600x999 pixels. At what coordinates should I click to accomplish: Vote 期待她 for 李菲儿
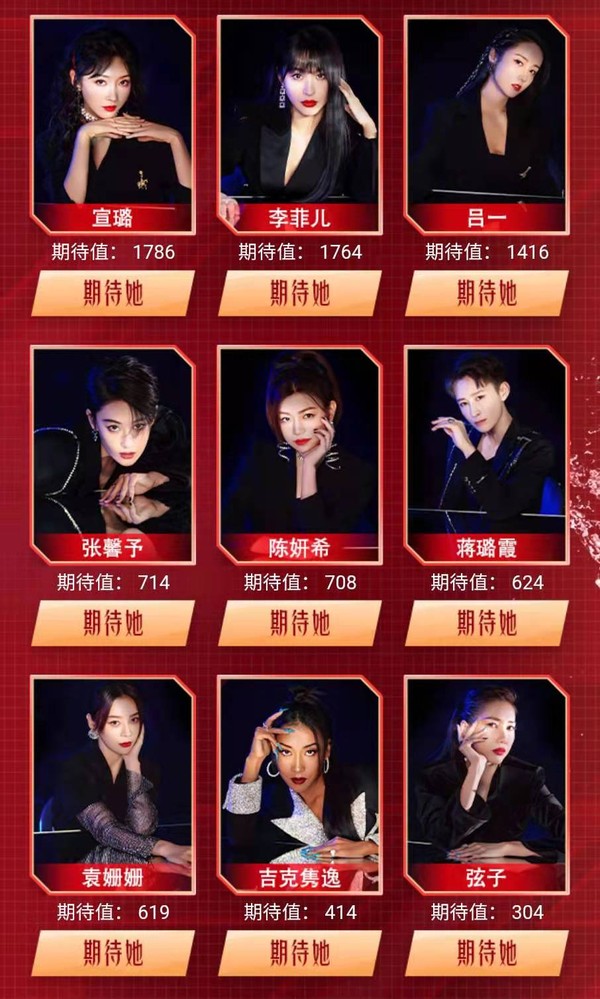point(299,293)
